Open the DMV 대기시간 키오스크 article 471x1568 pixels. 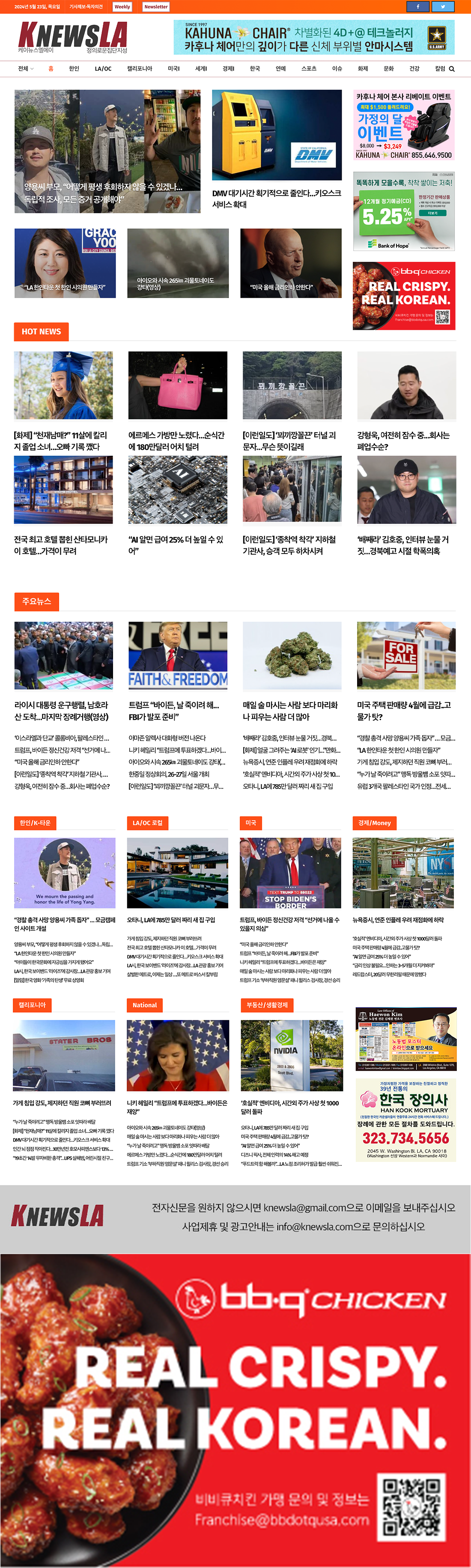276,199
